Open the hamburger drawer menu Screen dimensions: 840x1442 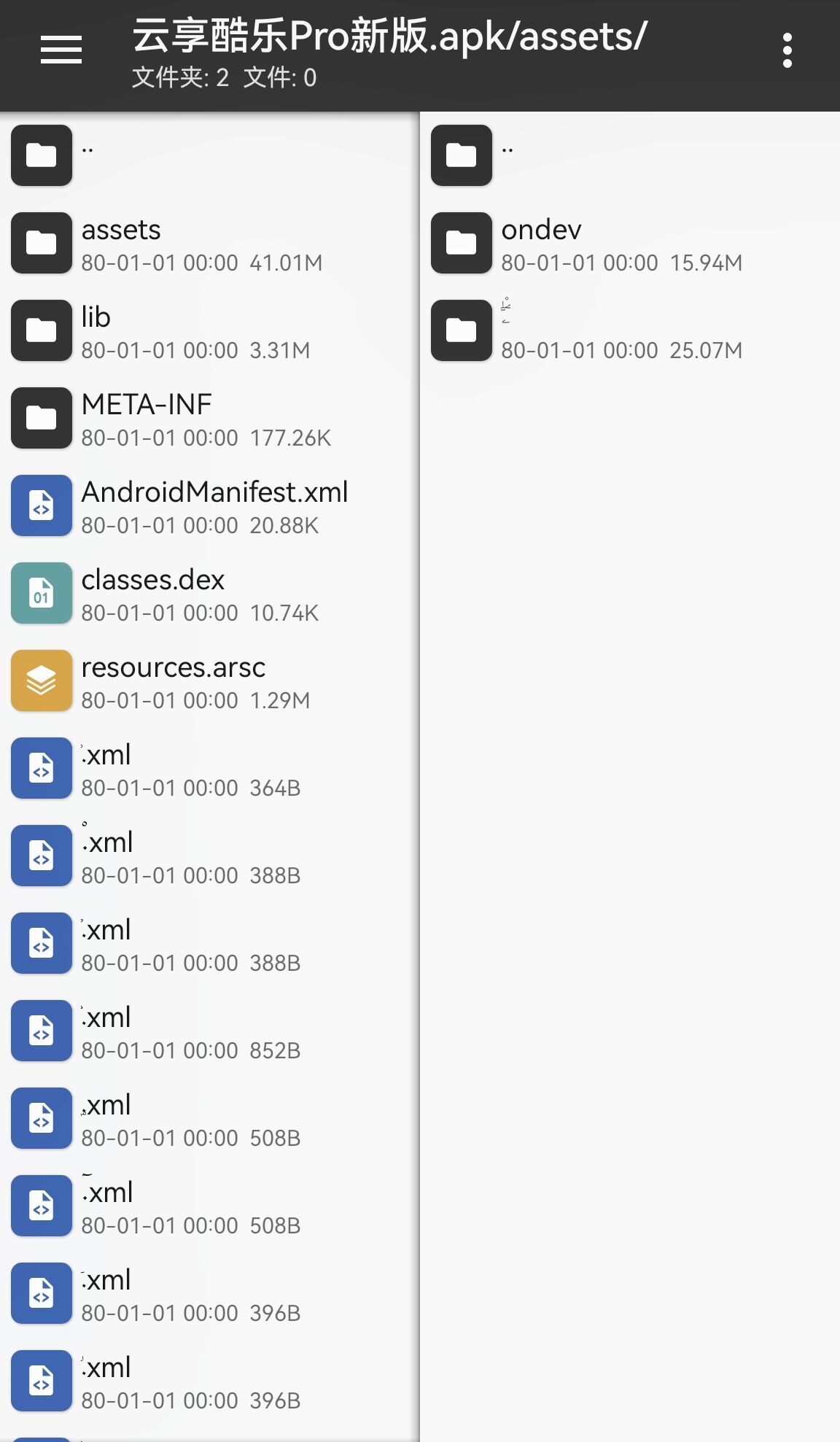pos(61,50)
